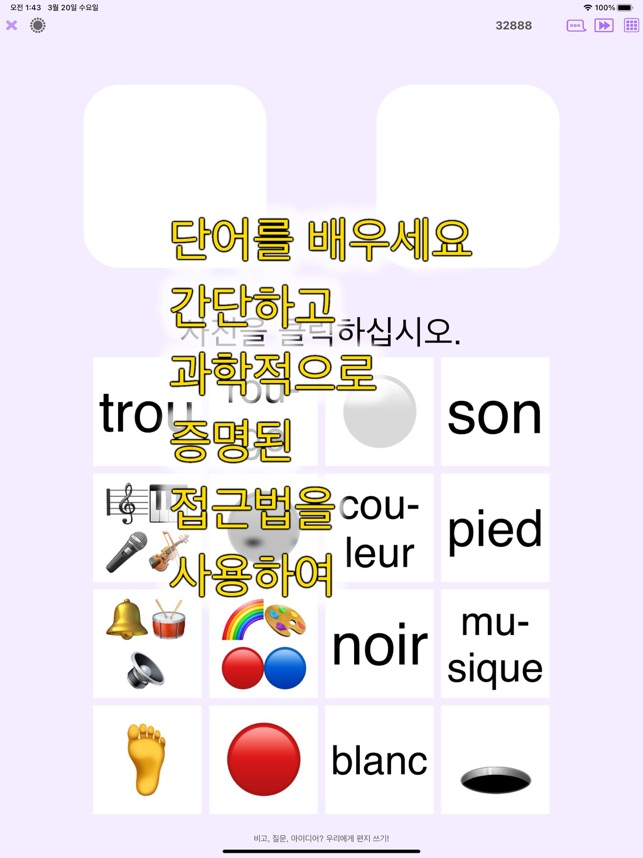This screenshot has height=858, width=643.
Task: Tap the speech bubble icon
Action: pos(575,26)
